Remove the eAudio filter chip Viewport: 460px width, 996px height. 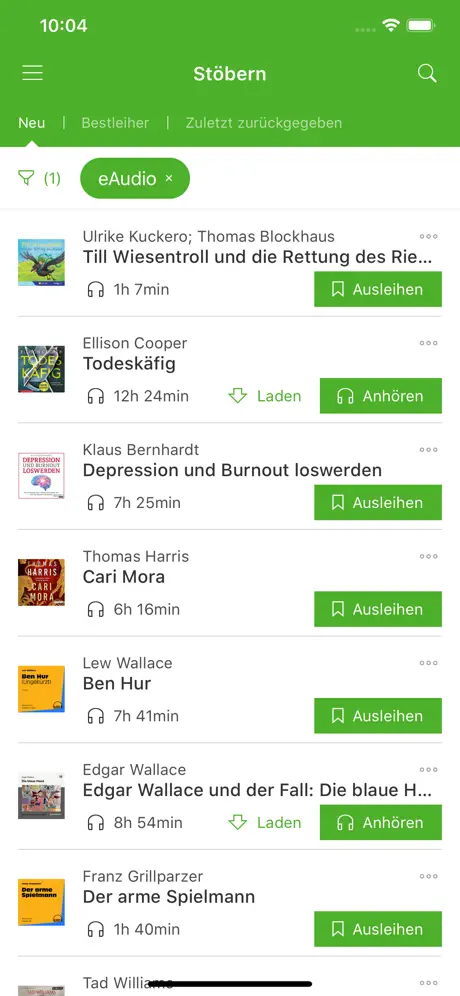[x=169, y=178]
